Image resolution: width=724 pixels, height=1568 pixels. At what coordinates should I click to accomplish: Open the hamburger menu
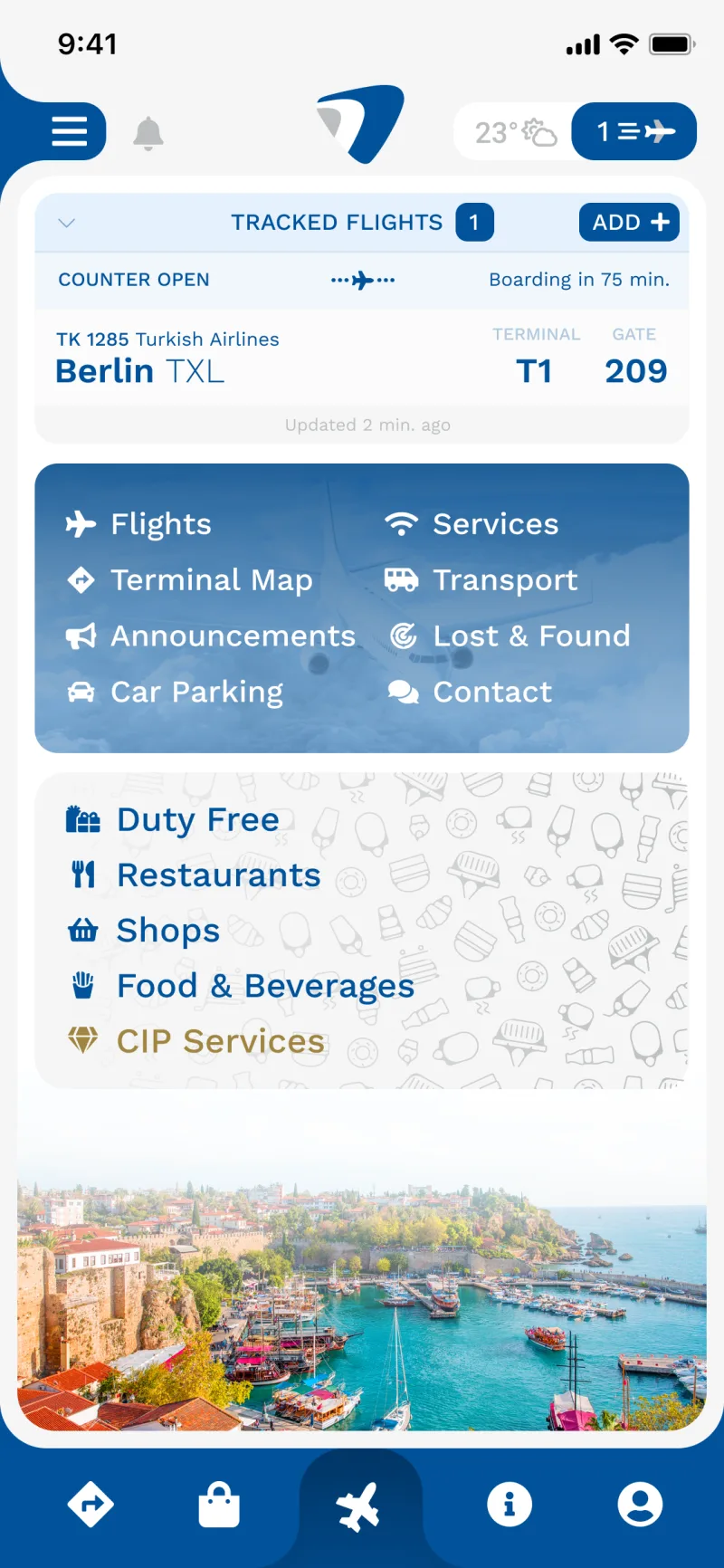point(69,131)
